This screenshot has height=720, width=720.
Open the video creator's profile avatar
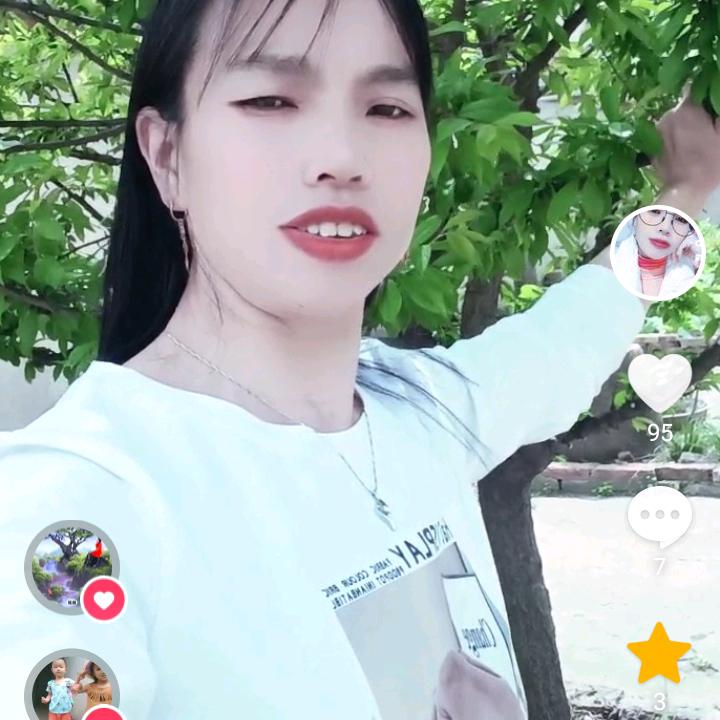coord(658,253)
